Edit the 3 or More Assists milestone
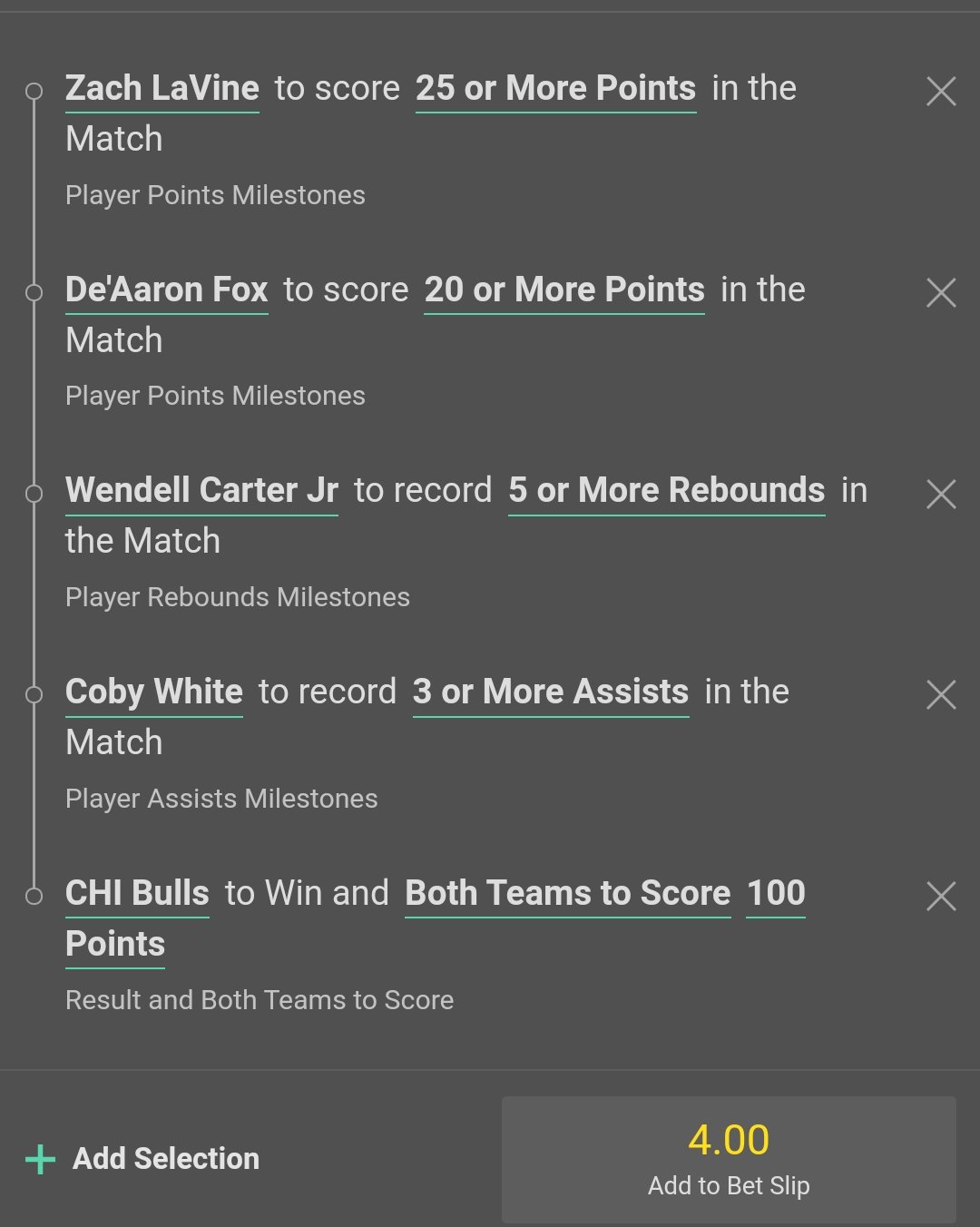 [551, 692]
